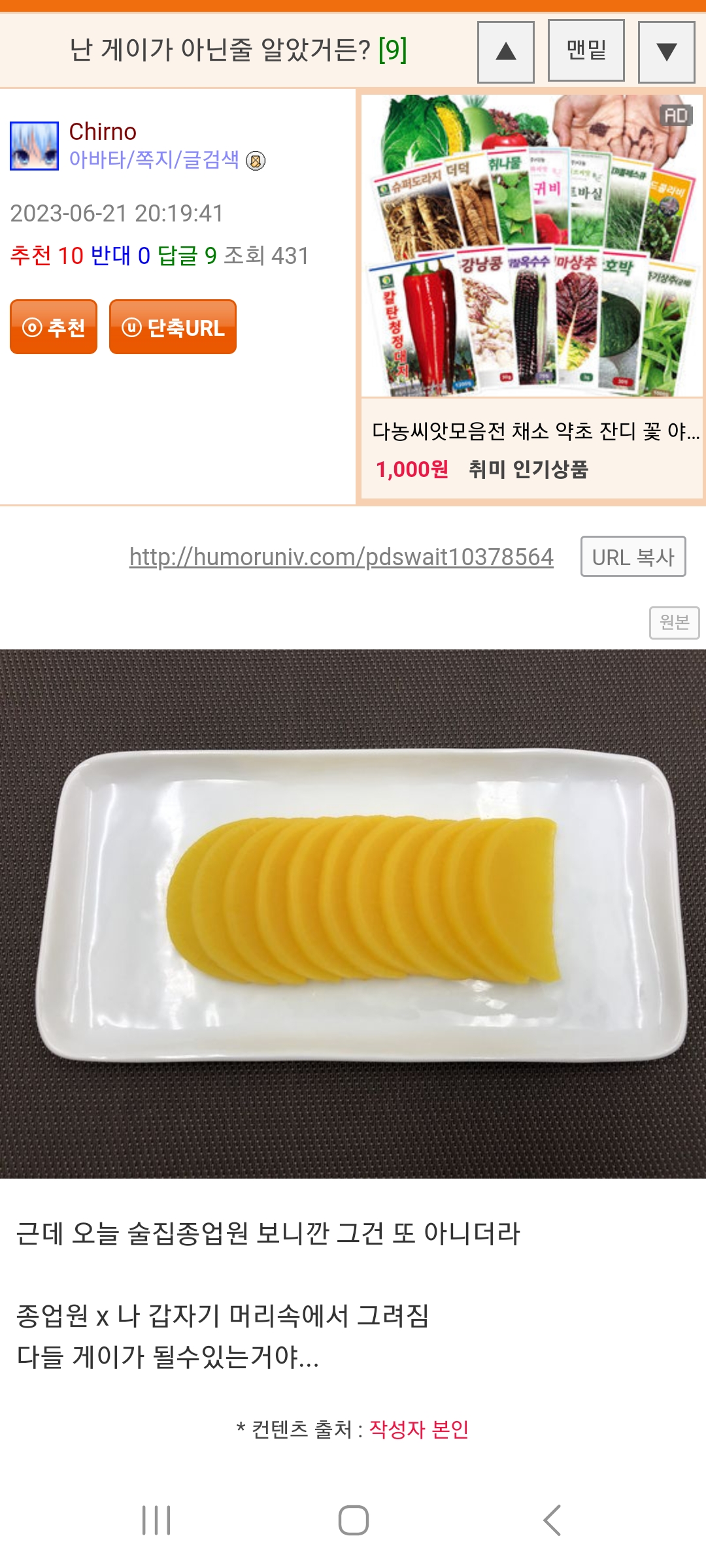
Task: Open comments via the [9] count
Action: coord(392,50)
